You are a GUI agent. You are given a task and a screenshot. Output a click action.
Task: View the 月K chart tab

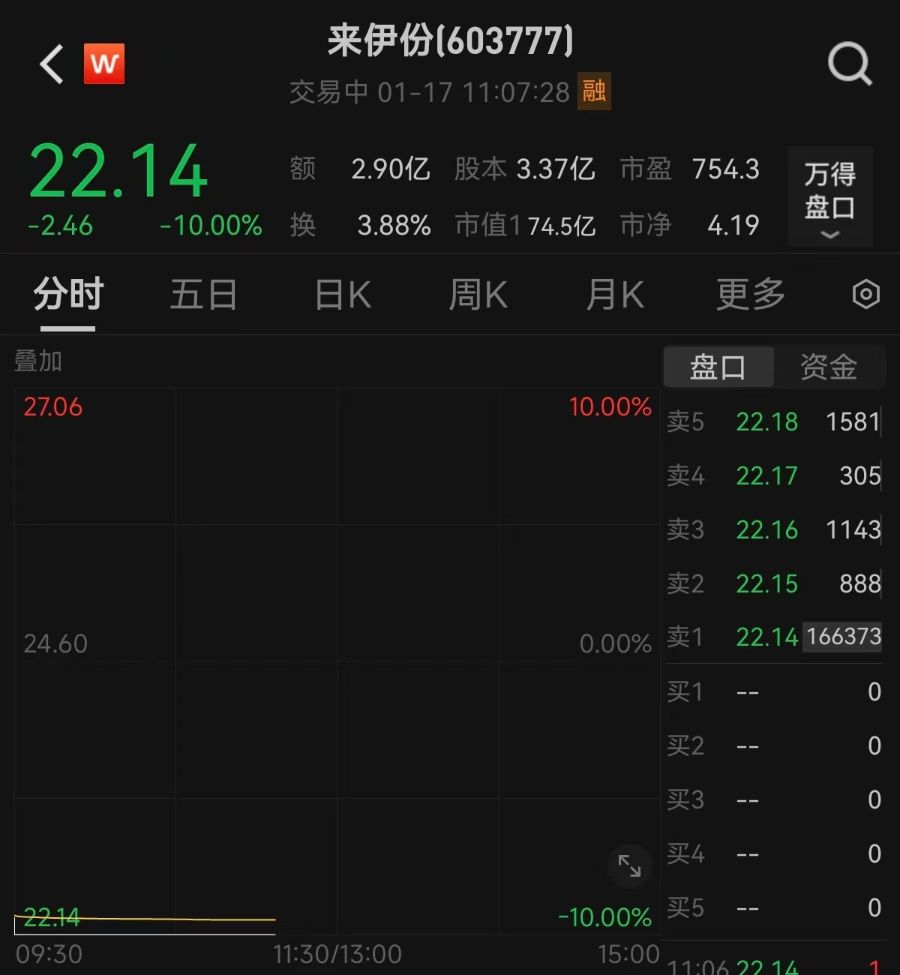pos(614,295)
